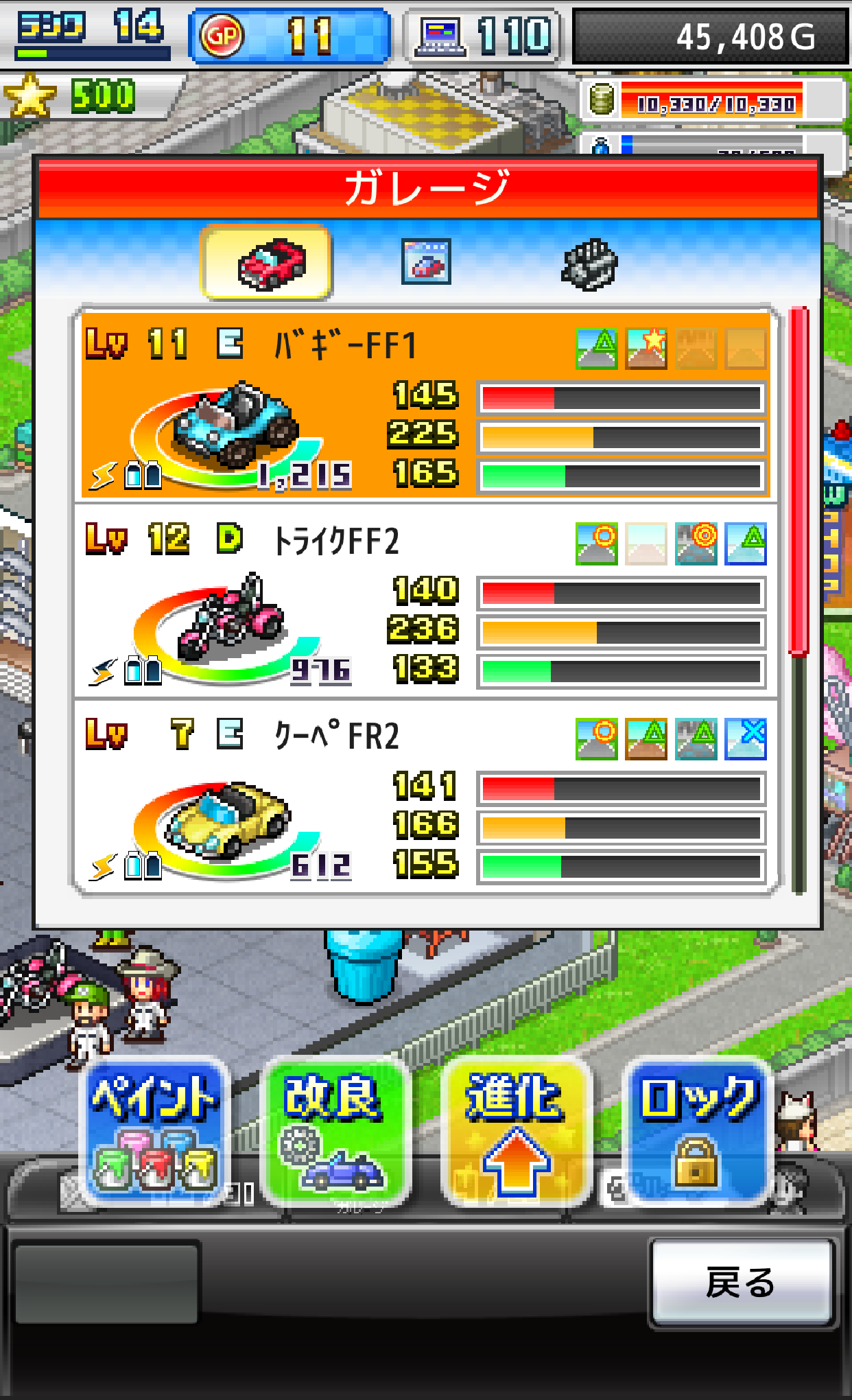Switch to the engine parts tab

tap(589, 264)
